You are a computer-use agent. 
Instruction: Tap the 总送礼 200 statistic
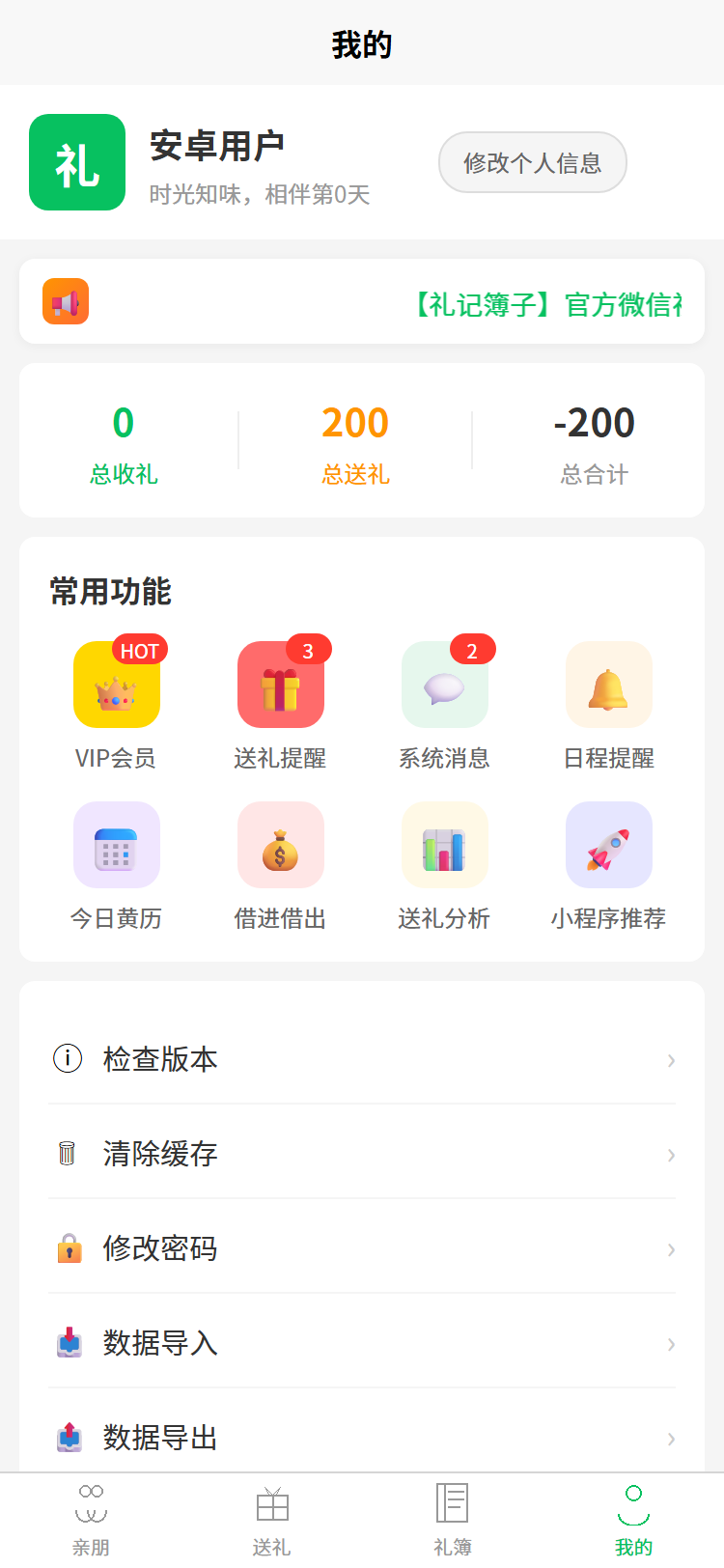pyautogui.click(x=354, y=440)
